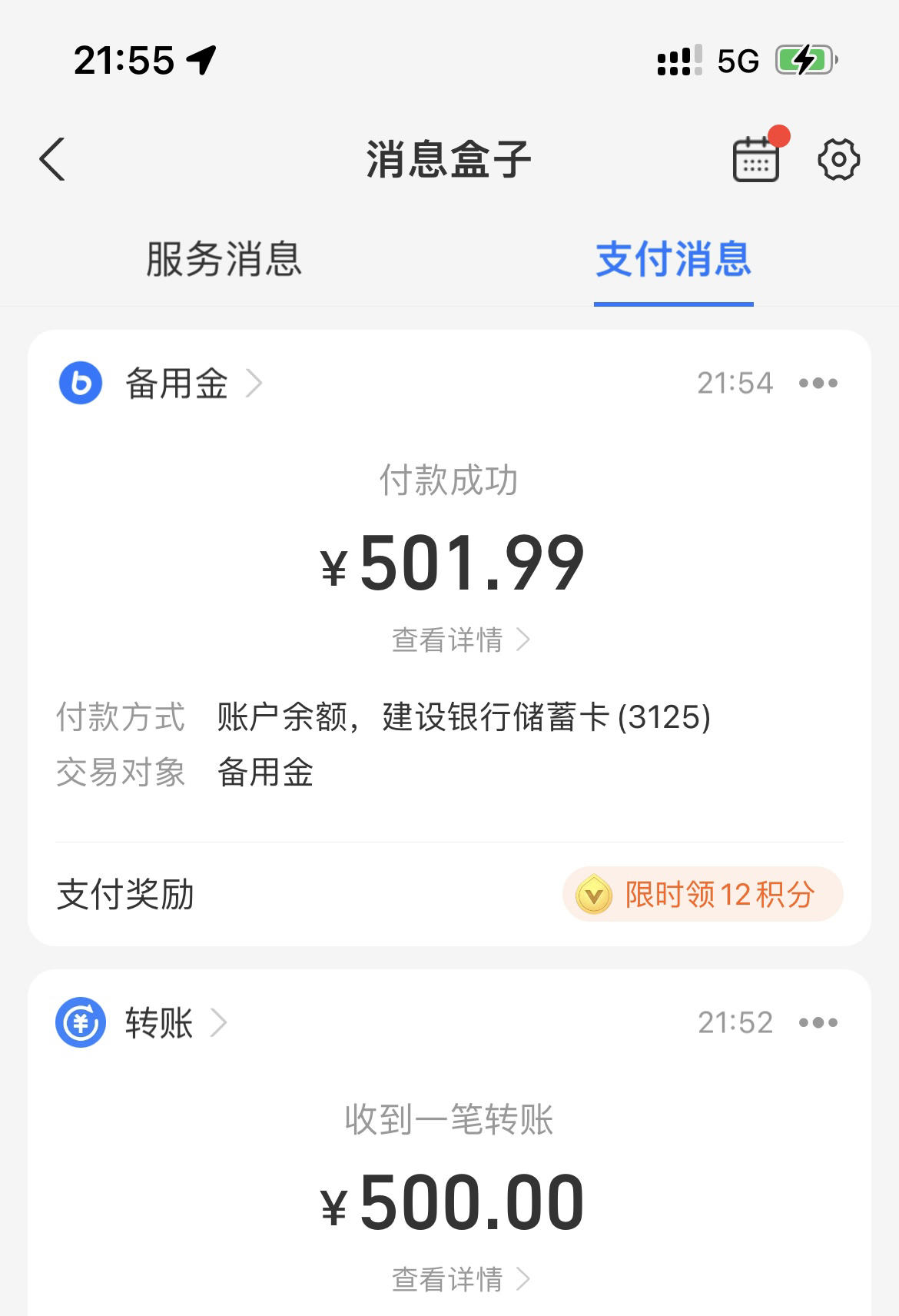Click the back arrow to exit 消息盒子
This screenshot has height=1316, width=899.
[x=51, y=159]
